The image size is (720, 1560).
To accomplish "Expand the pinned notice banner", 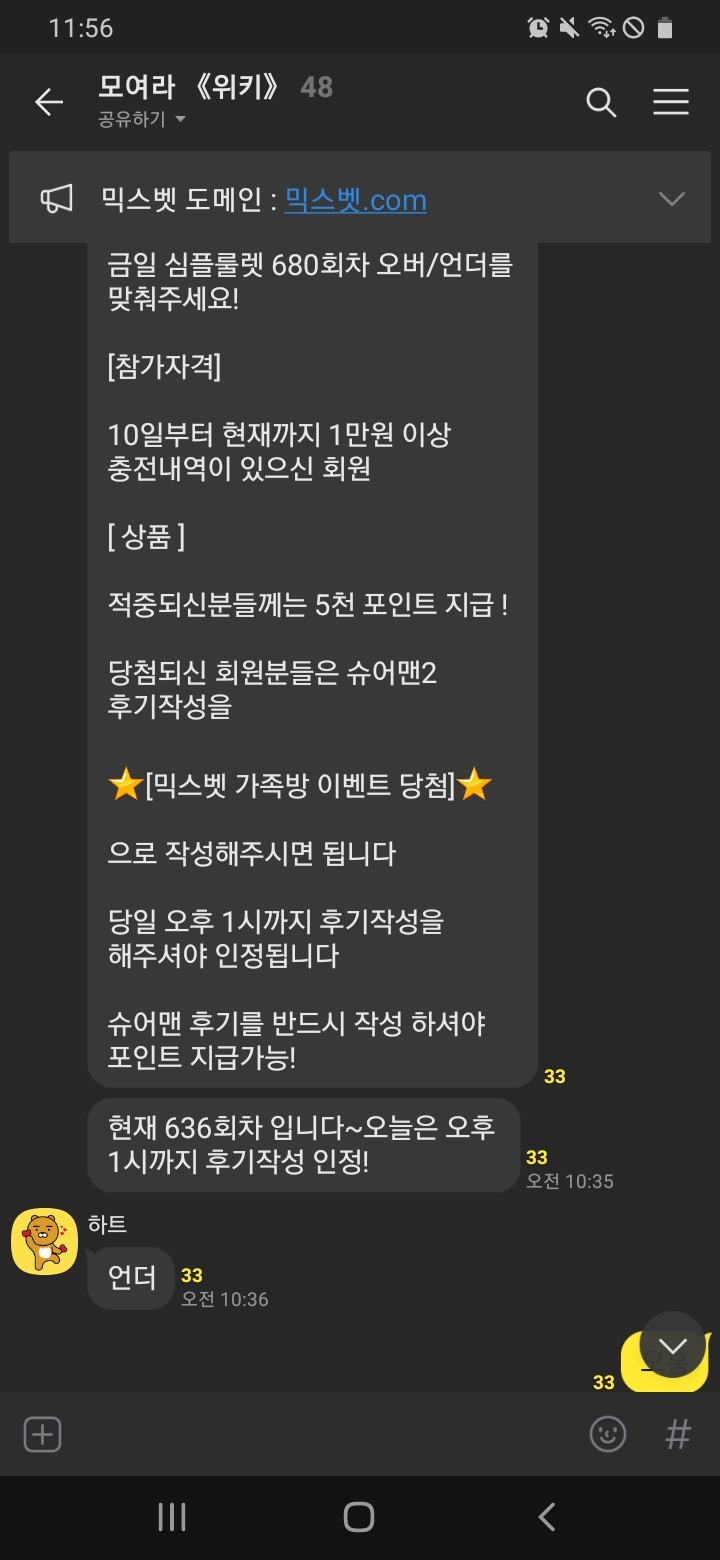I will pyautogui.click(x=671, y=199).
